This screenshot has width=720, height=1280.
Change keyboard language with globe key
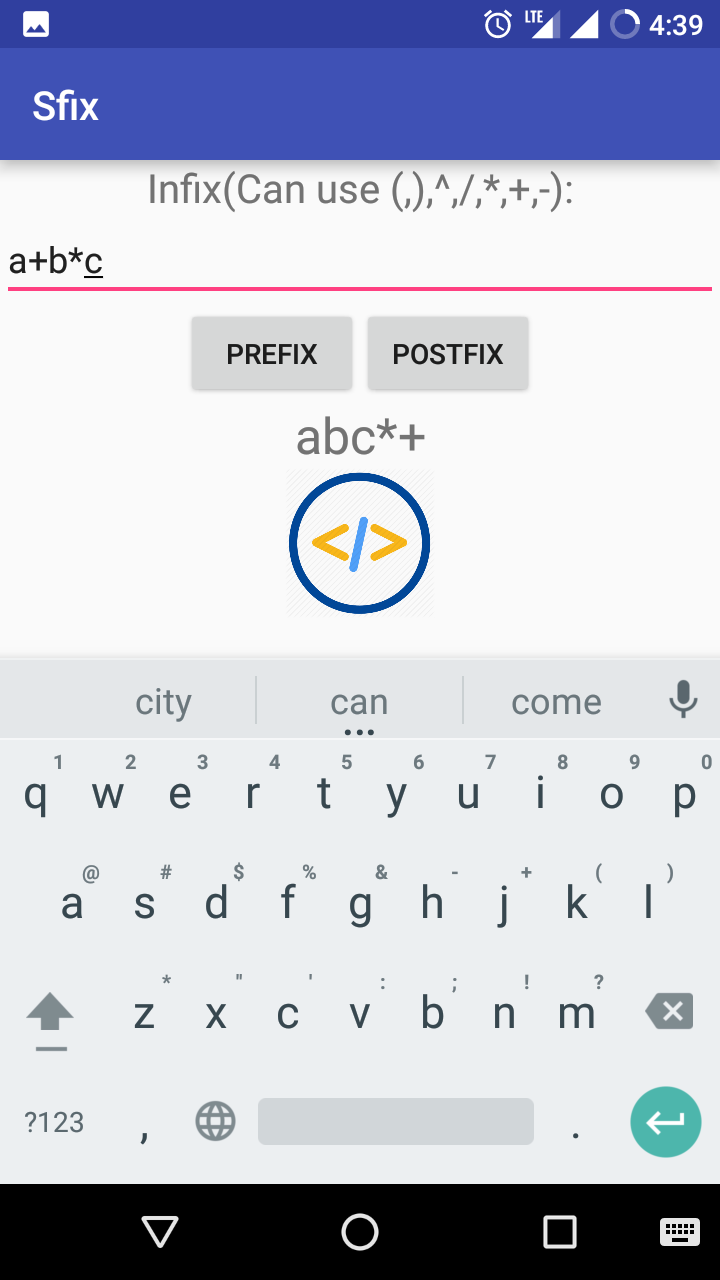click(x=215, y=1122)
